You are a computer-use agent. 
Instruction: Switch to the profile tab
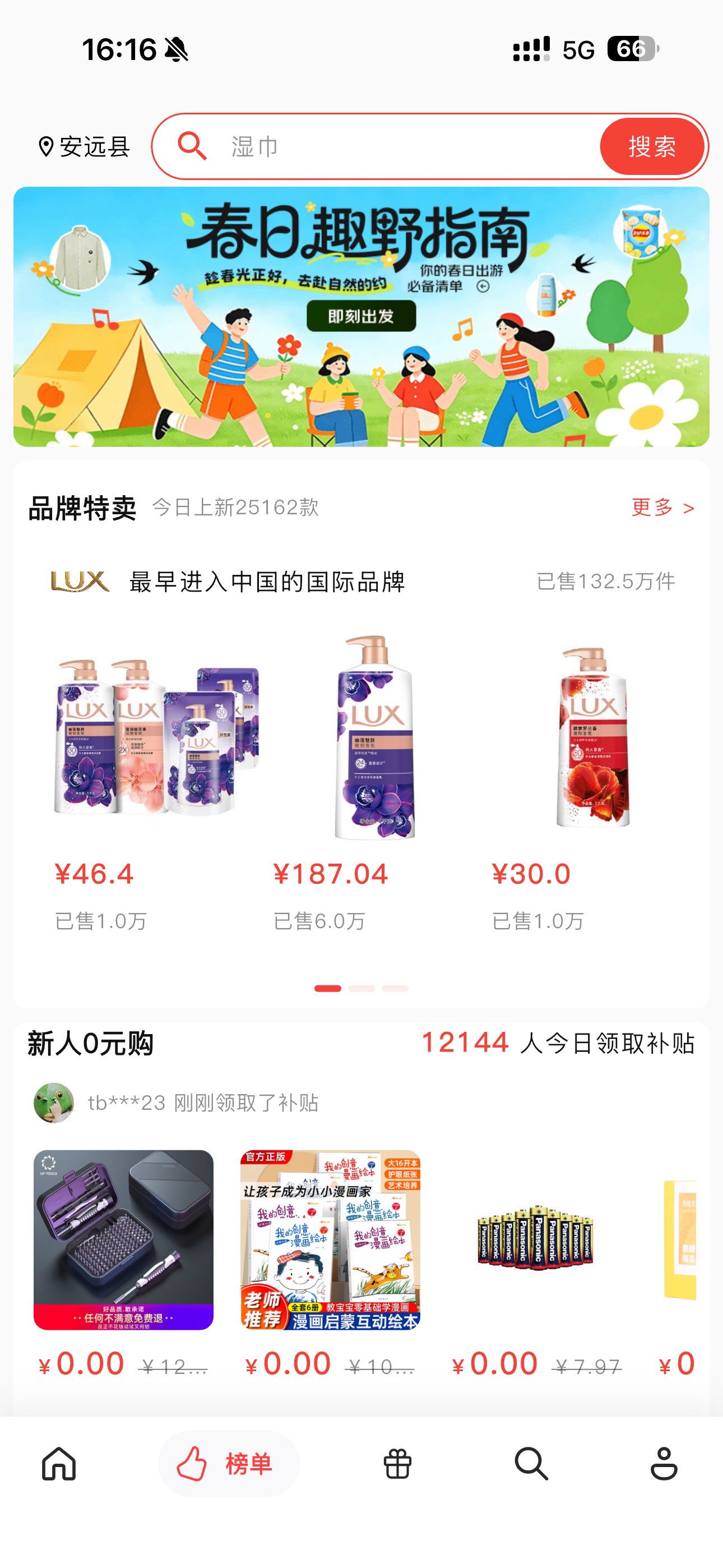click(664, 1463)
